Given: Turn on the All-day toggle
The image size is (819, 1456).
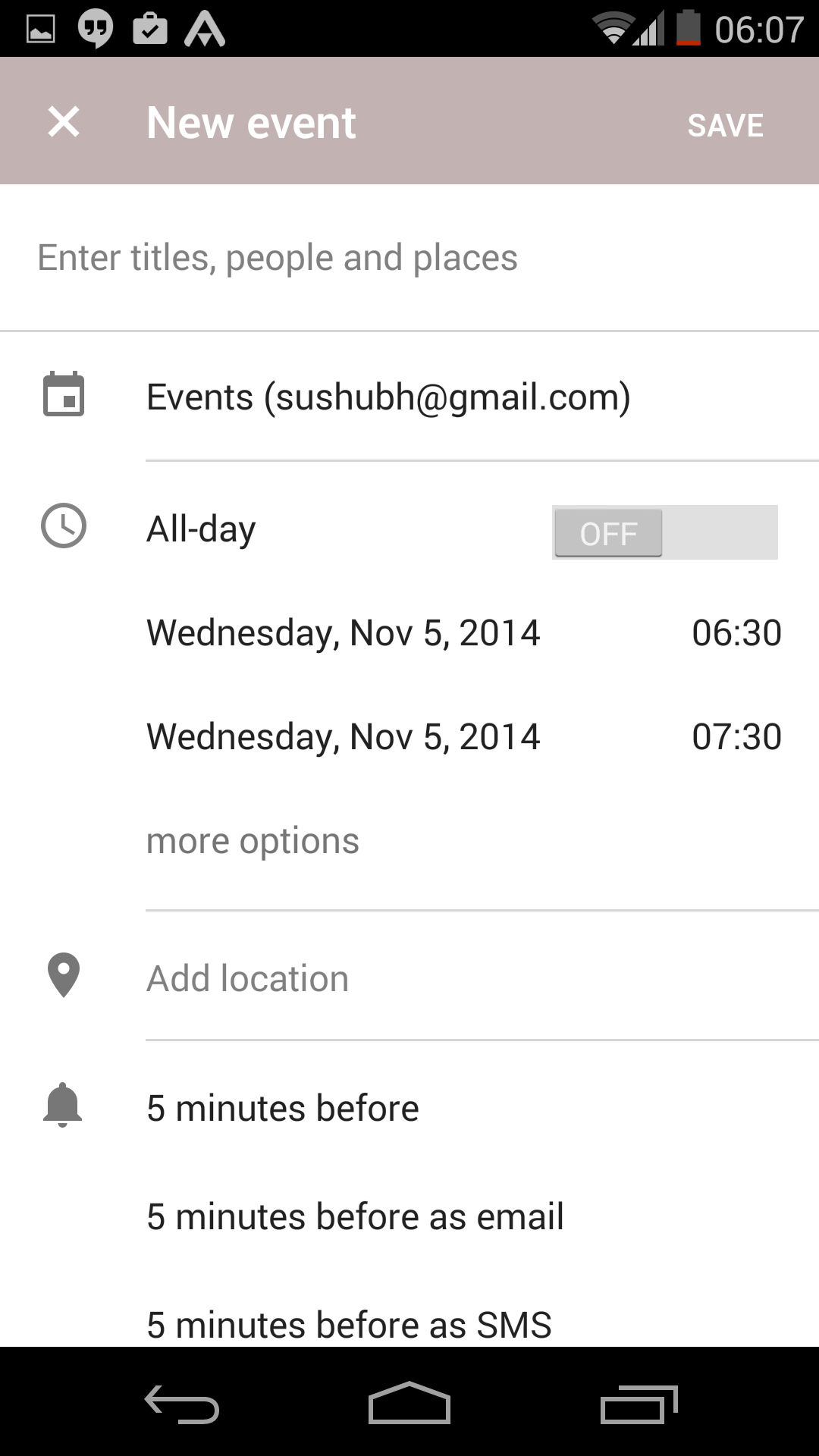Looking at the screenshot, I should pos(664,532).
